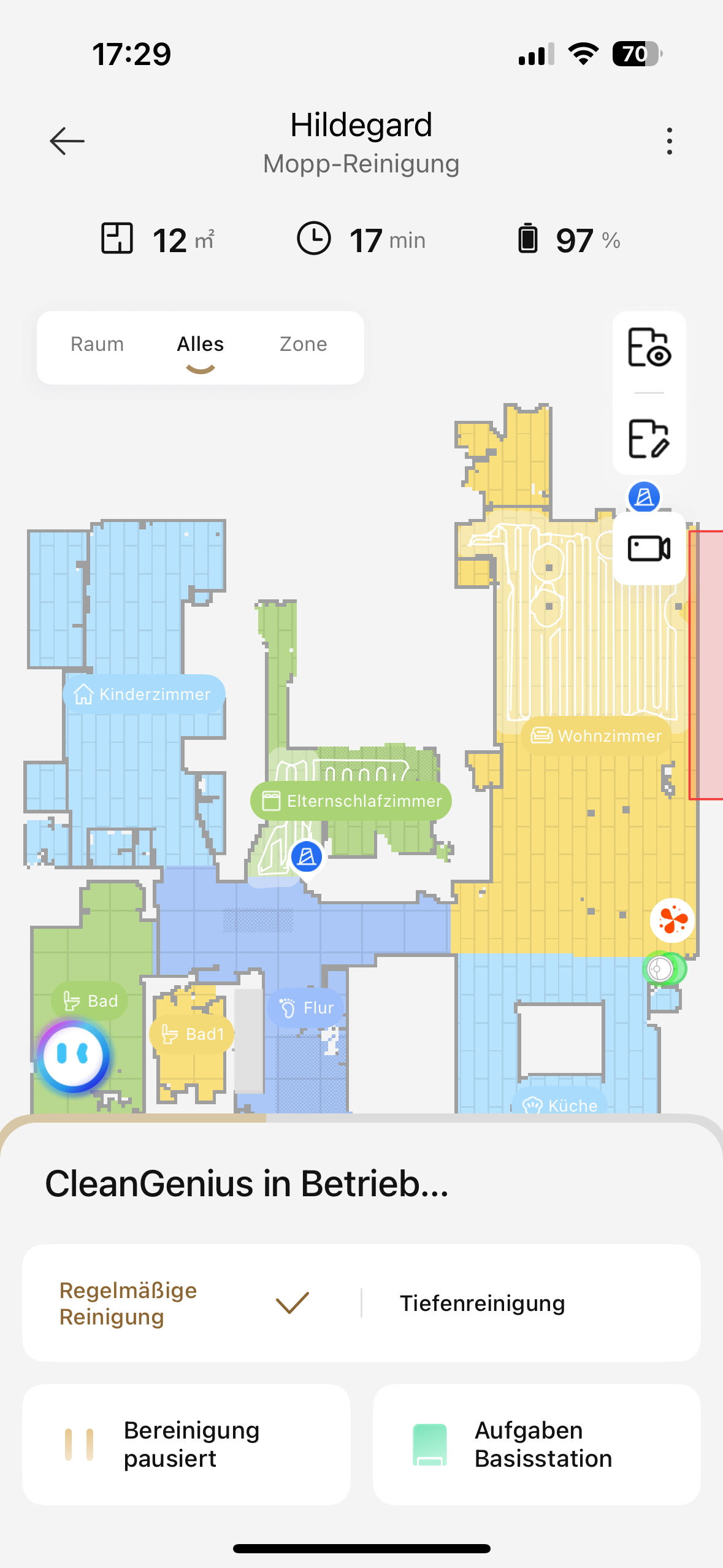Open the assistant face bubble
The height and width of the screenshot is (1568, 723).
tap(73, 1056)
